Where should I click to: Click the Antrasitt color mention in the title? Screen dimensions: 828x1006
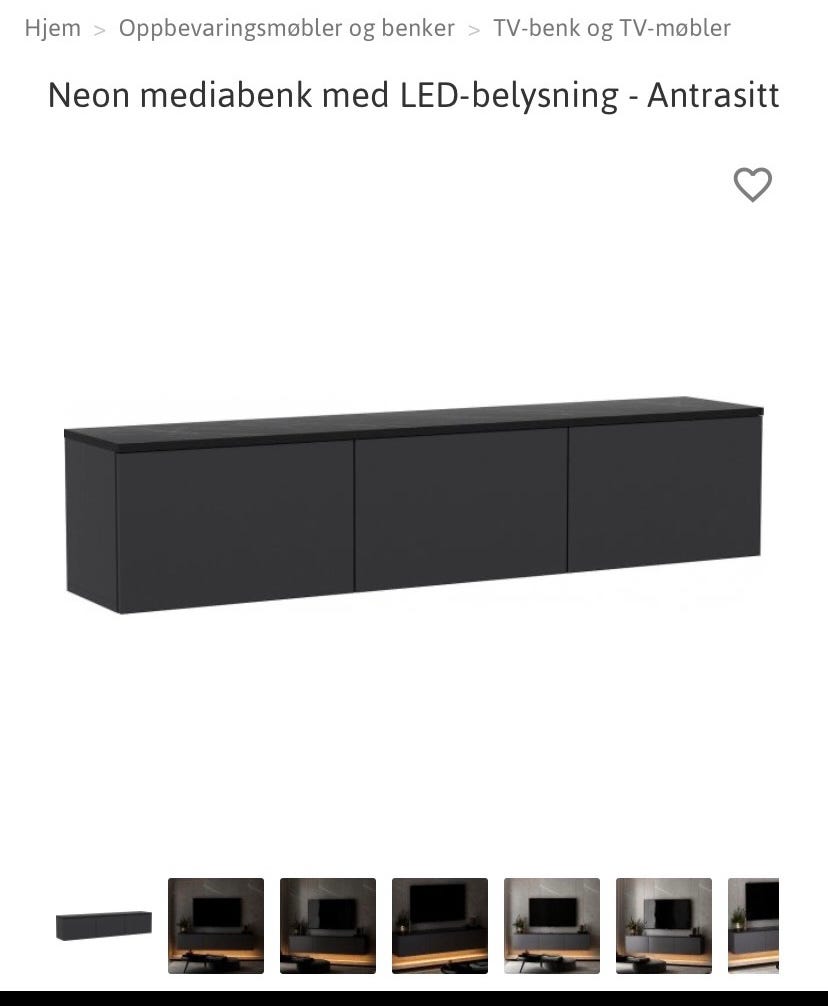[x=713, y=95]
